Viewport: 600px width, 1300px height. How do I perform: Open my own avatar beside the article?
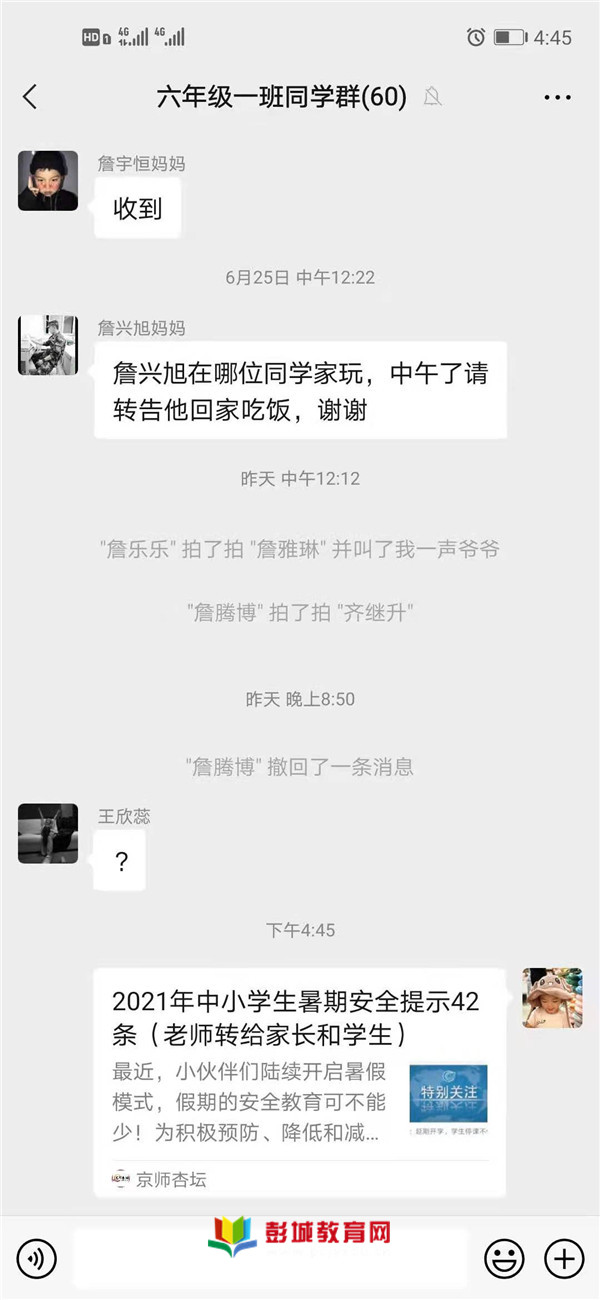click(552, 997)
